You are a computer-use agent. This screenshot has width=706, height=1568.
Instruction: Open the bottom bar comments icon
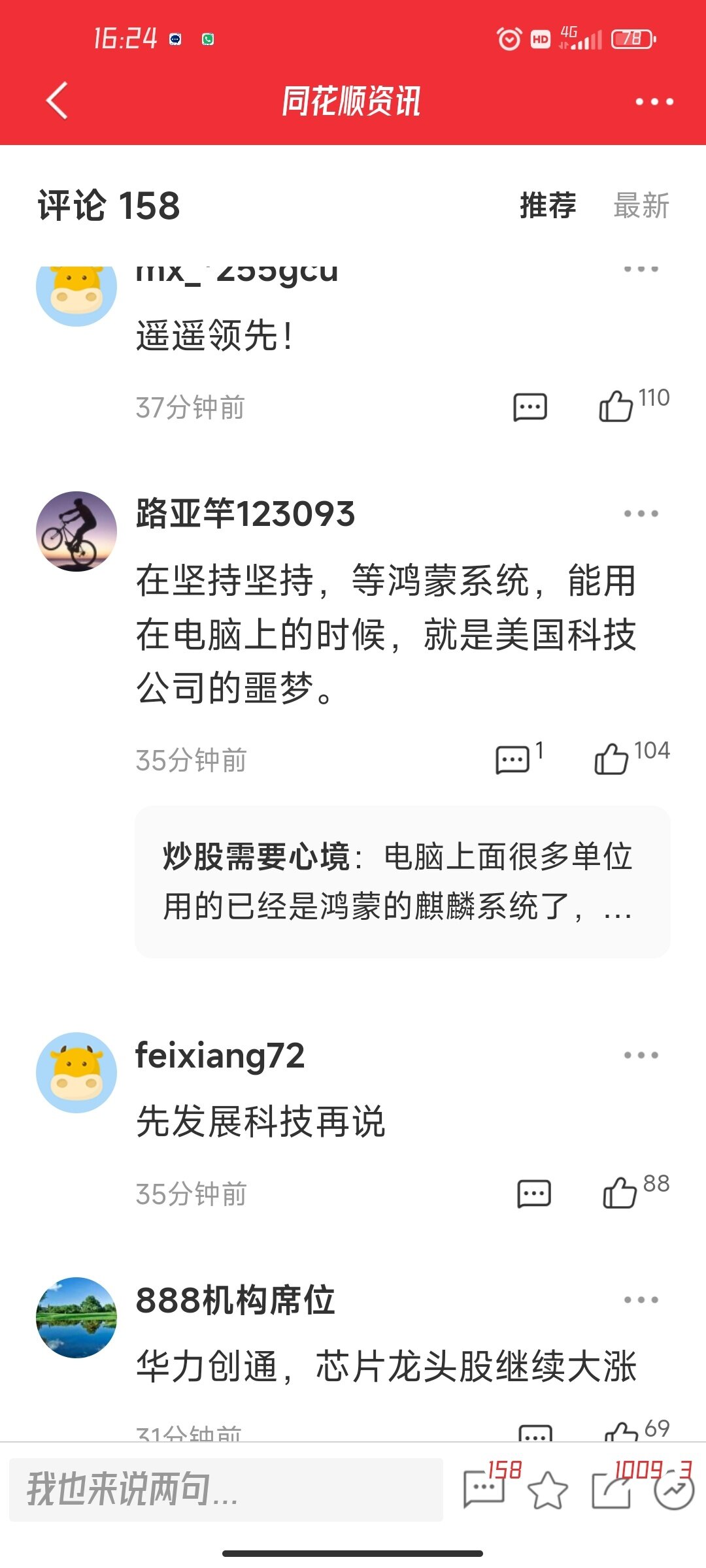tap(484, 1490)
